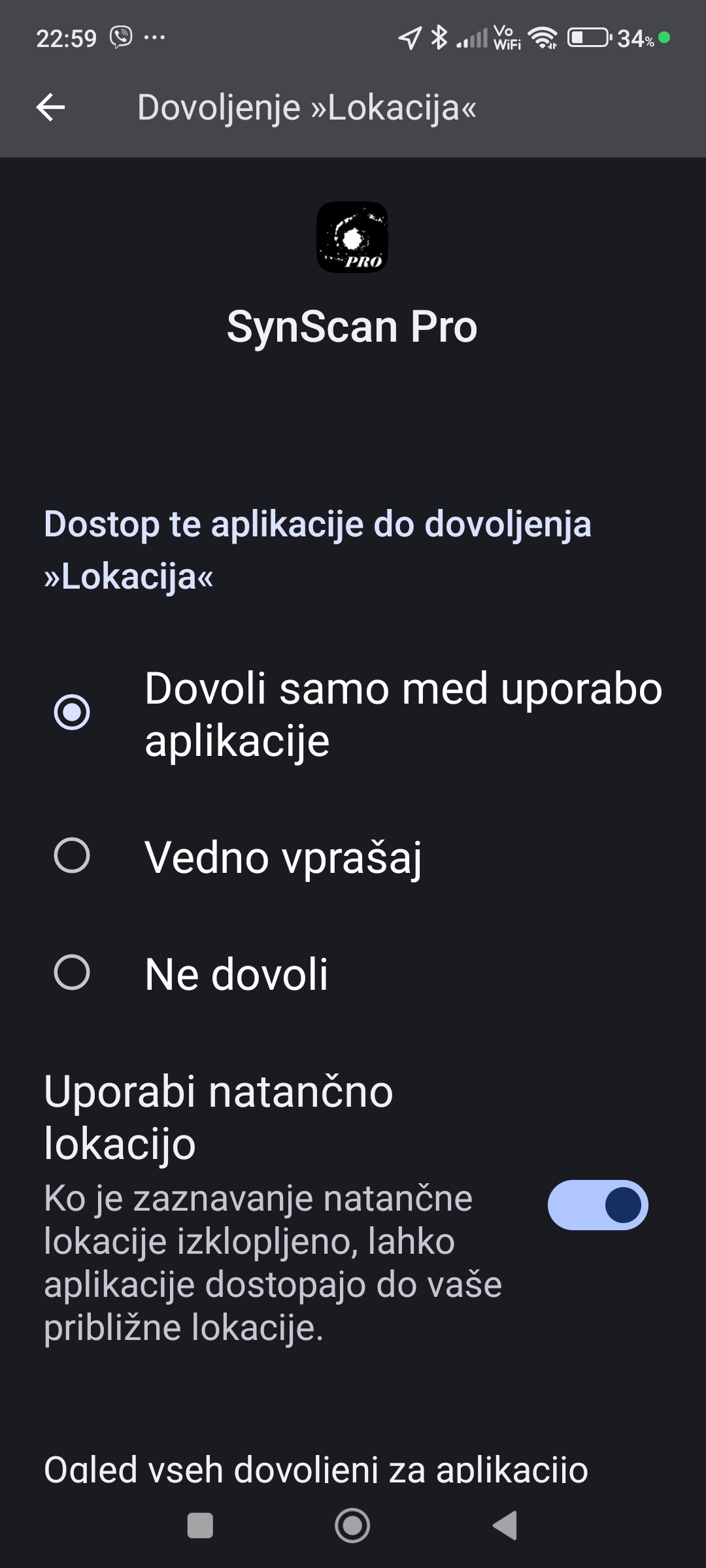
Task: Select 'Ne dovoli' to deny location
Action: pos(353,973)
